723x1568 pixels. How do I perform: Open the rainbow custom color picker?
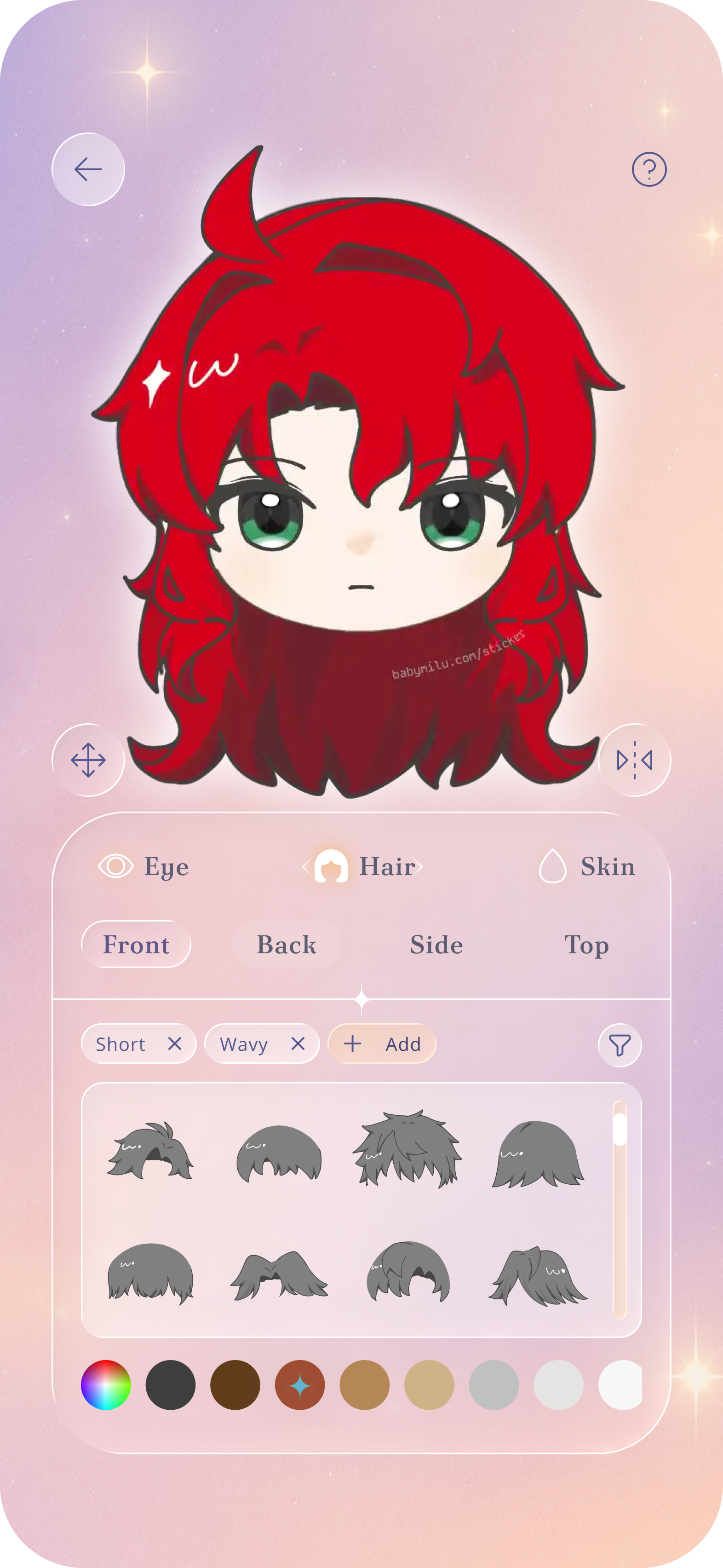pyautogui.click(x=106, y=1385)
